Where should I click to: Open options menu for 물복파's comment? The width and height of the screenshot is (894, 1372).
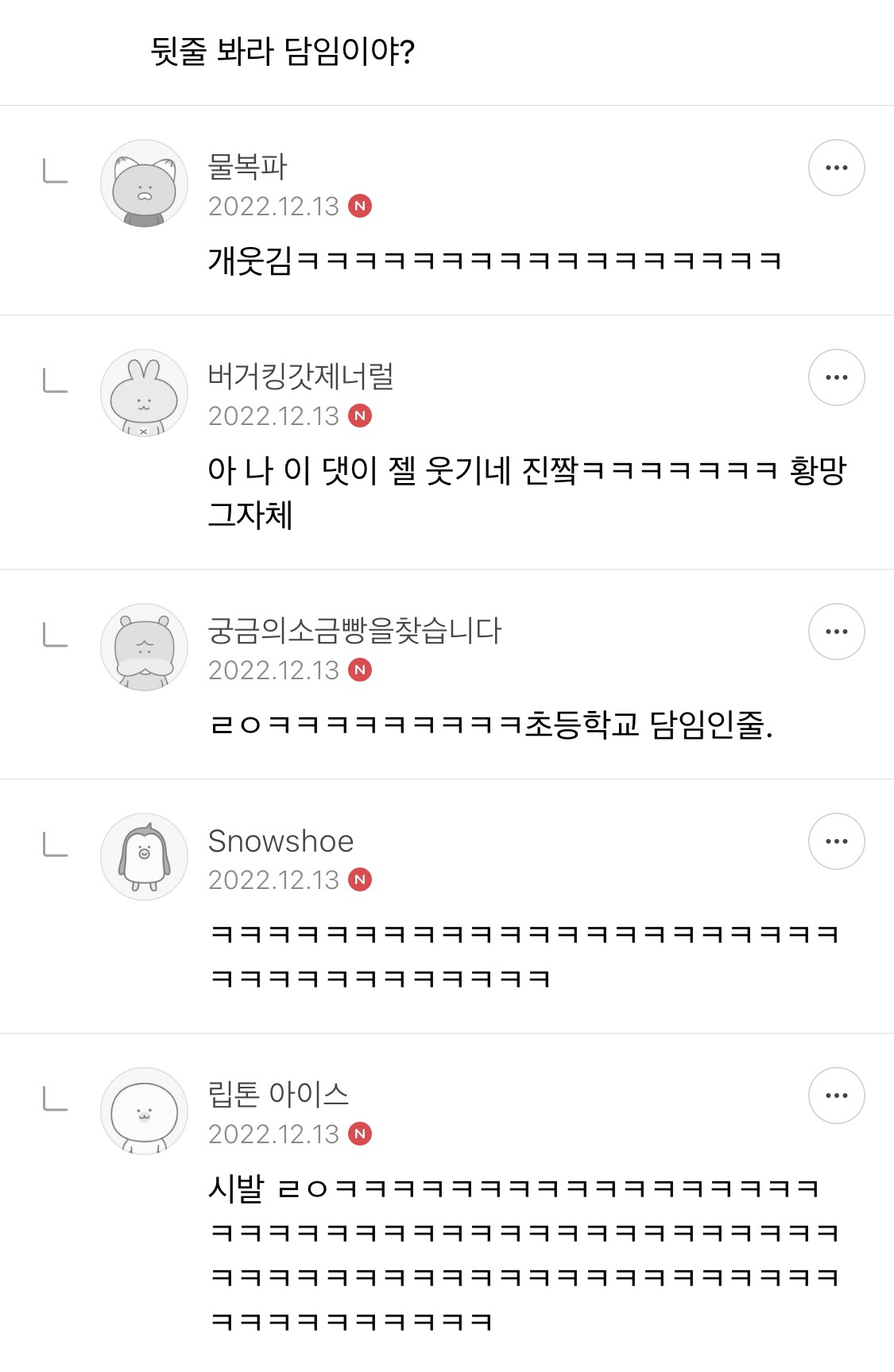pyautogui.click(x=837, y=167)
